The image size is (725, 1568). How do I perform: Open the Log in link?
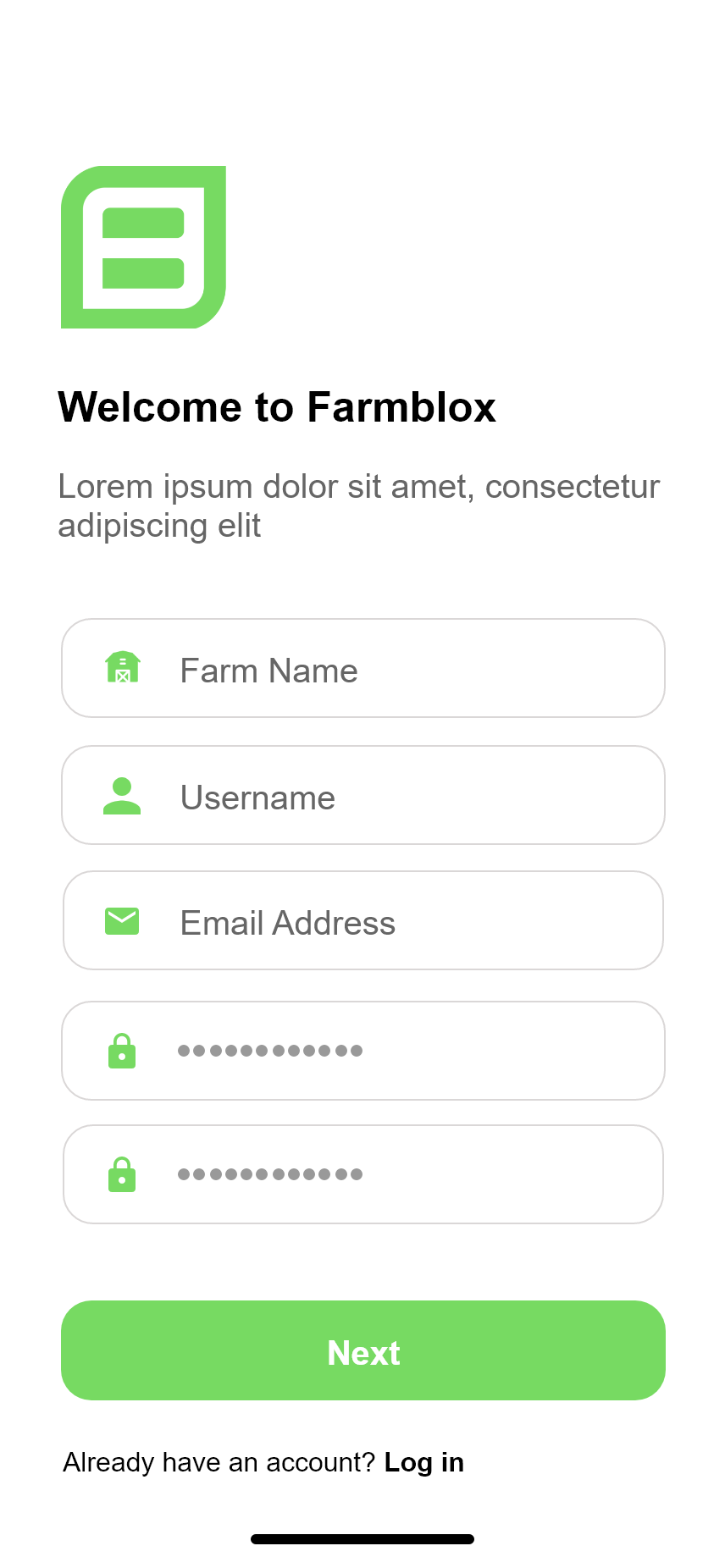click(423, 1463)
